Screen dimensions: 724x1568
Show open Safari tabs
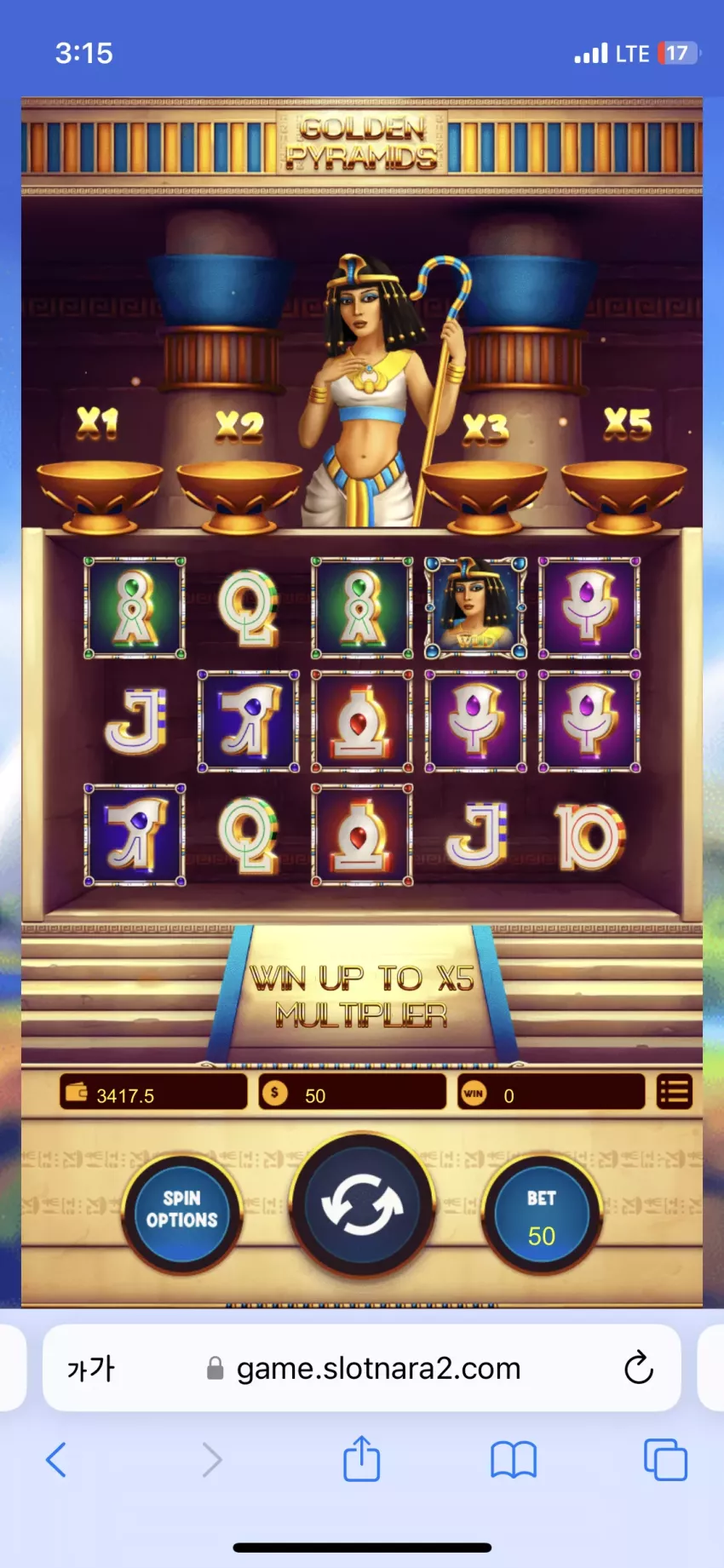[x=665, y=1459]
